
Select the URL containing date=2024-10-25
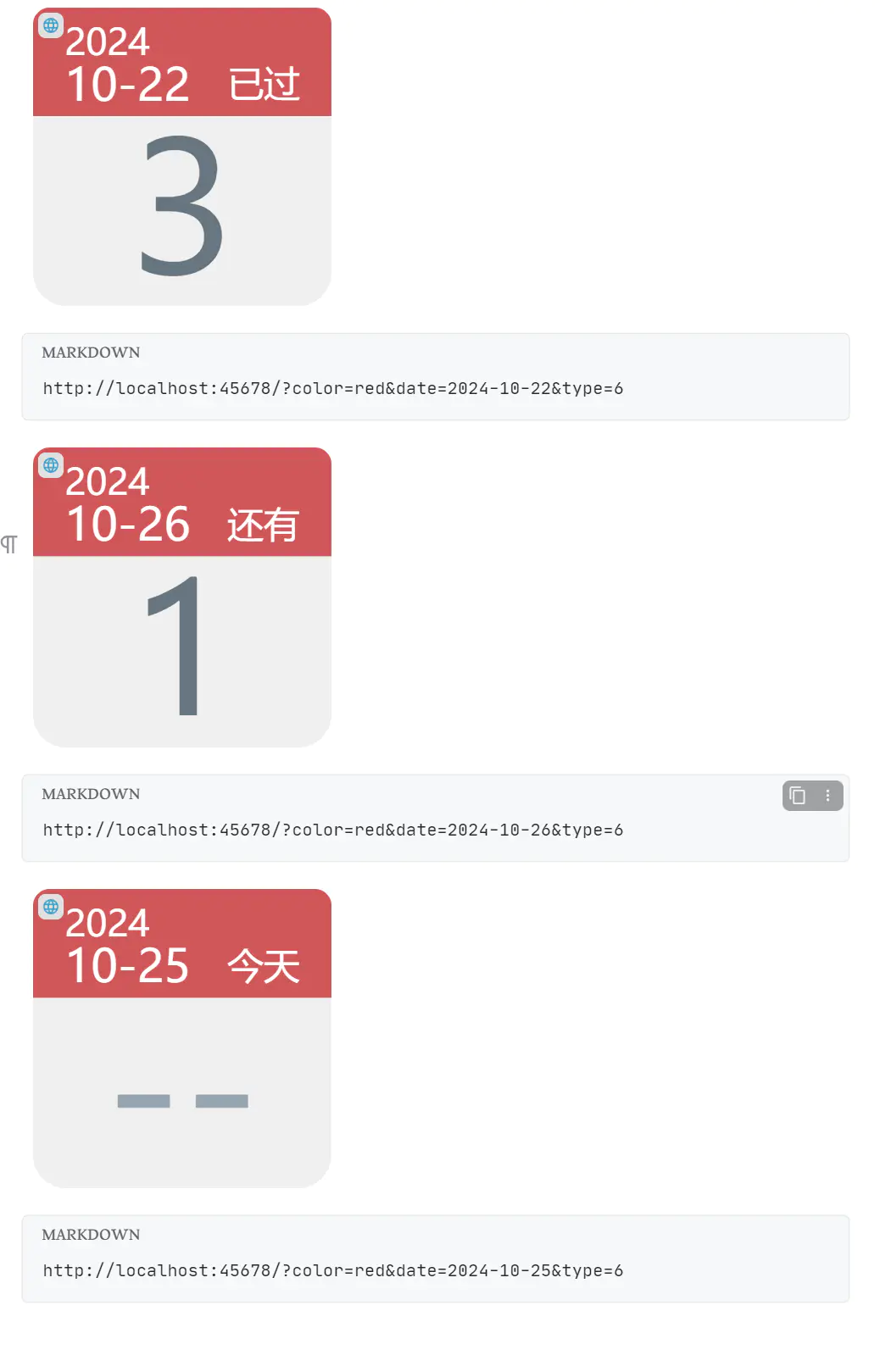[332, 1270]
